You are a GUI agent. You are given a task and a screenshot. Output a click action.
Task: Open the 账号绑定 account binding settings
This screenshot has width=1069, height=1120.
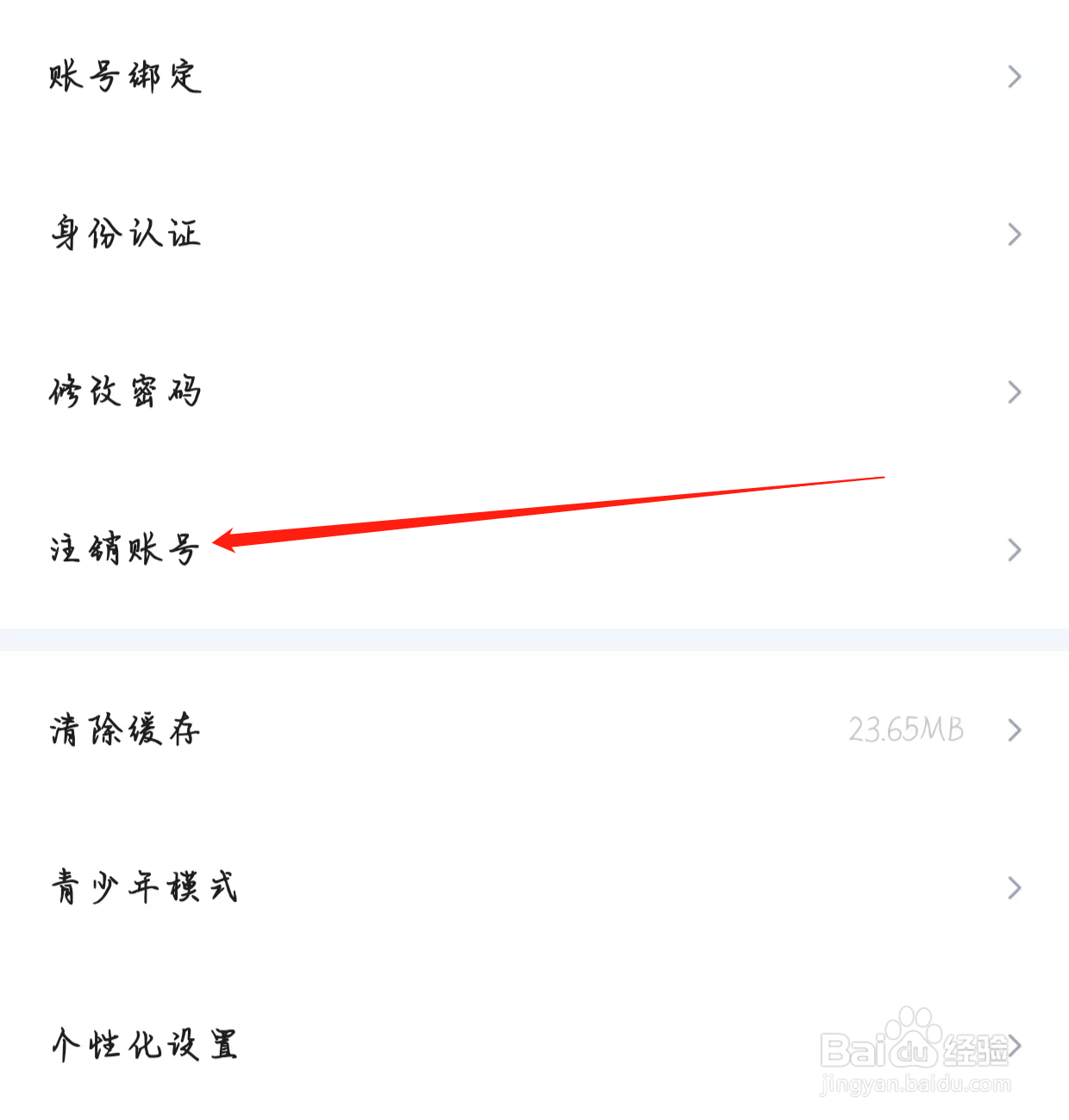click(125, 78)
